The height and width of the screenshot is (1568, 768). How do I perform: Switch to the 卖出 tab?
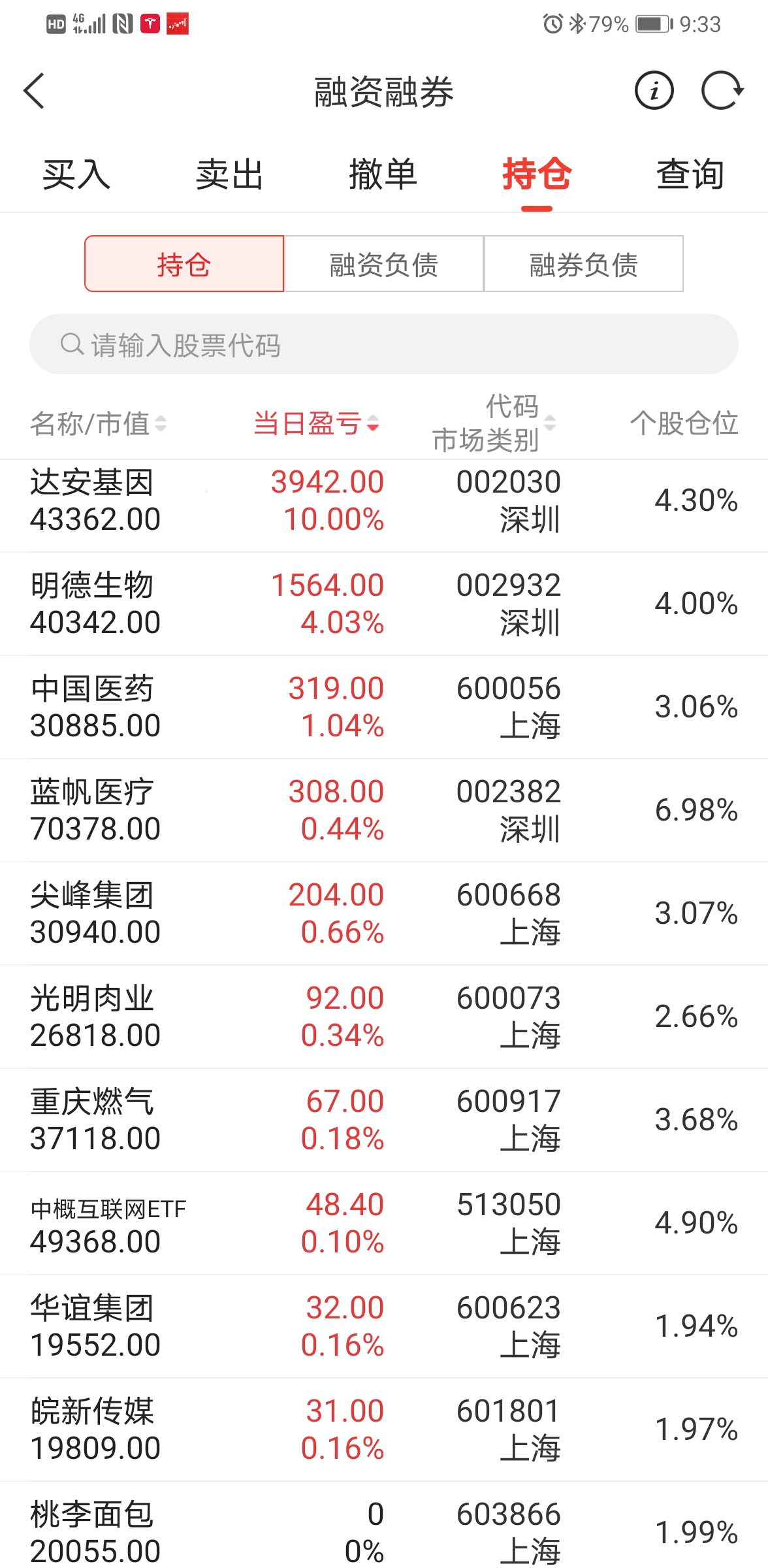[229, 175]
